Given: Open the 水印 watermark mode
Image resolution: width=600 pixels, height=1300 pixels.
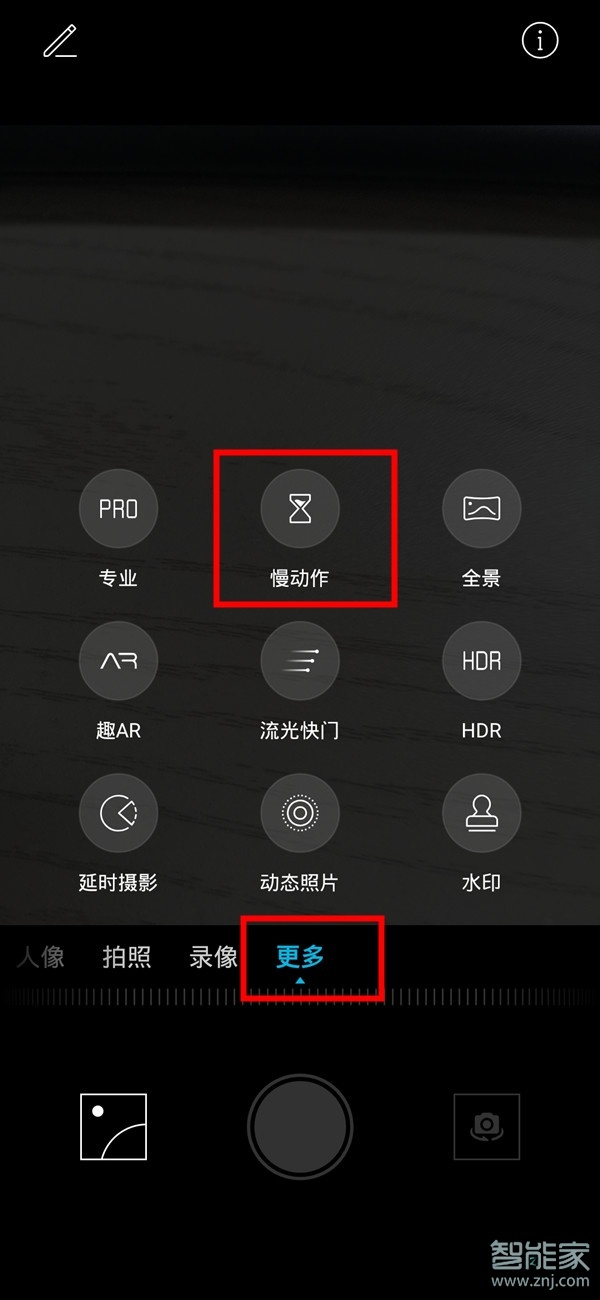Looking at the screenshot, I should [481, 813].
